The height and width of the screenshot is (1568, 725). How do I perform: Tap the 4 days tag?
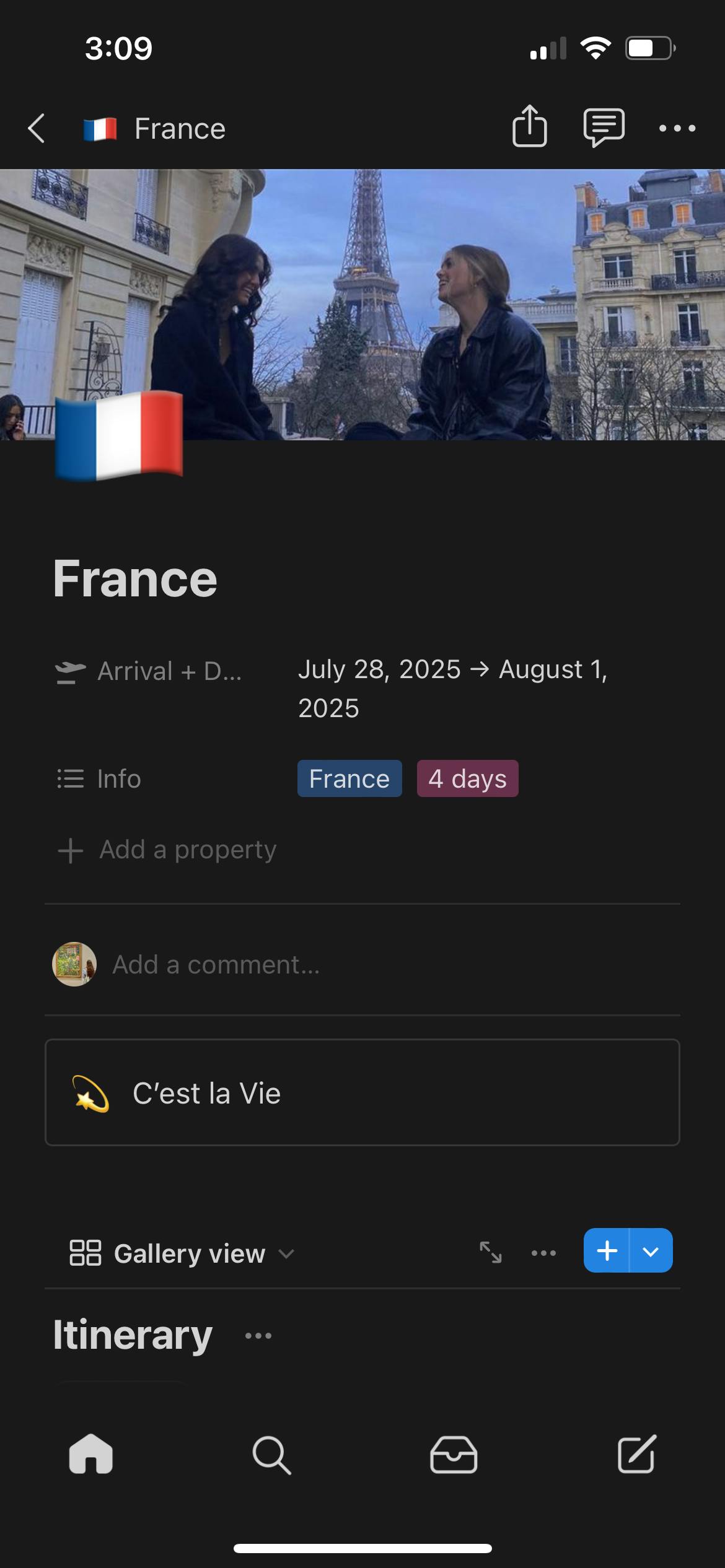pos(467,778)
